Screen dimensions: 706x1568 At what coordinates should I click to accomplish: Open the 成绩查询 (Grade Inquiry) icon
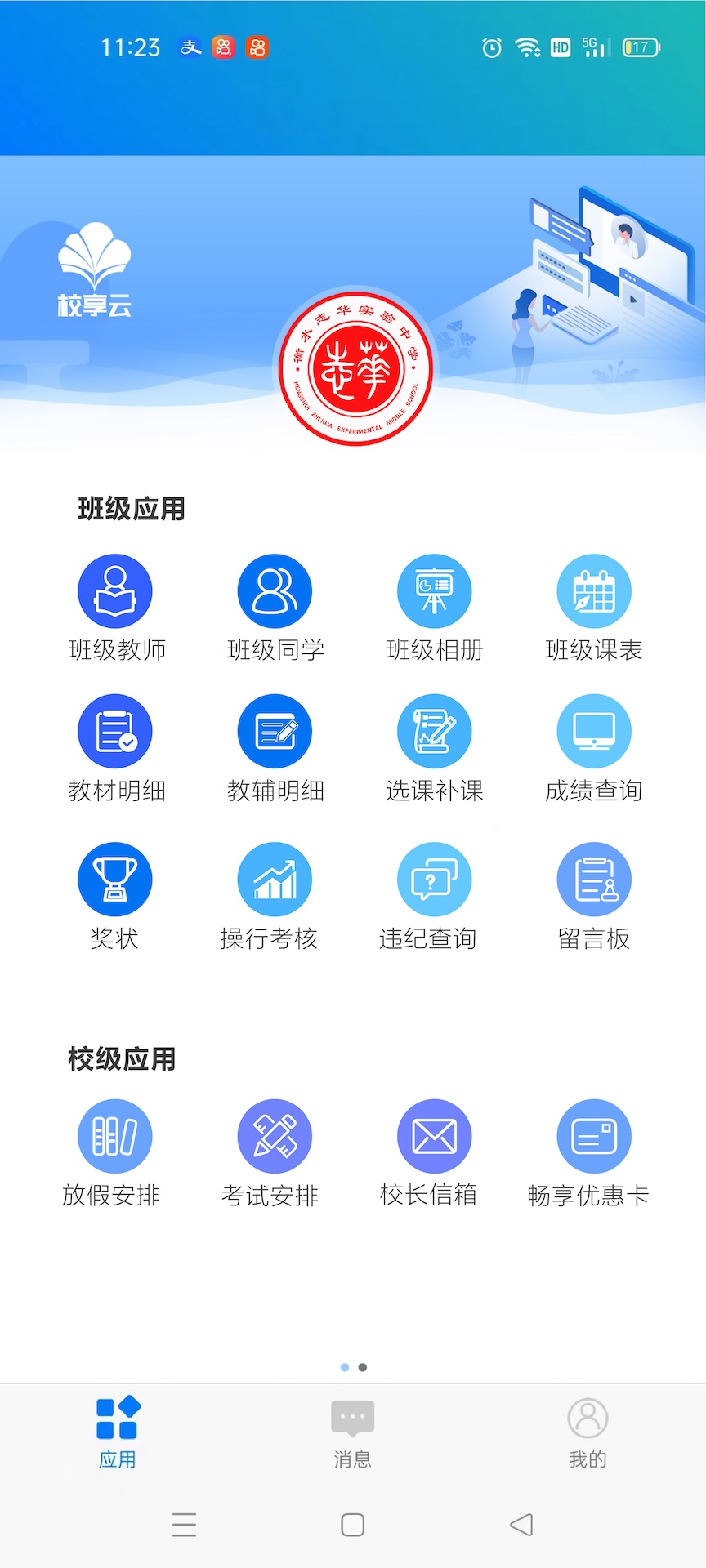[593, 731]
